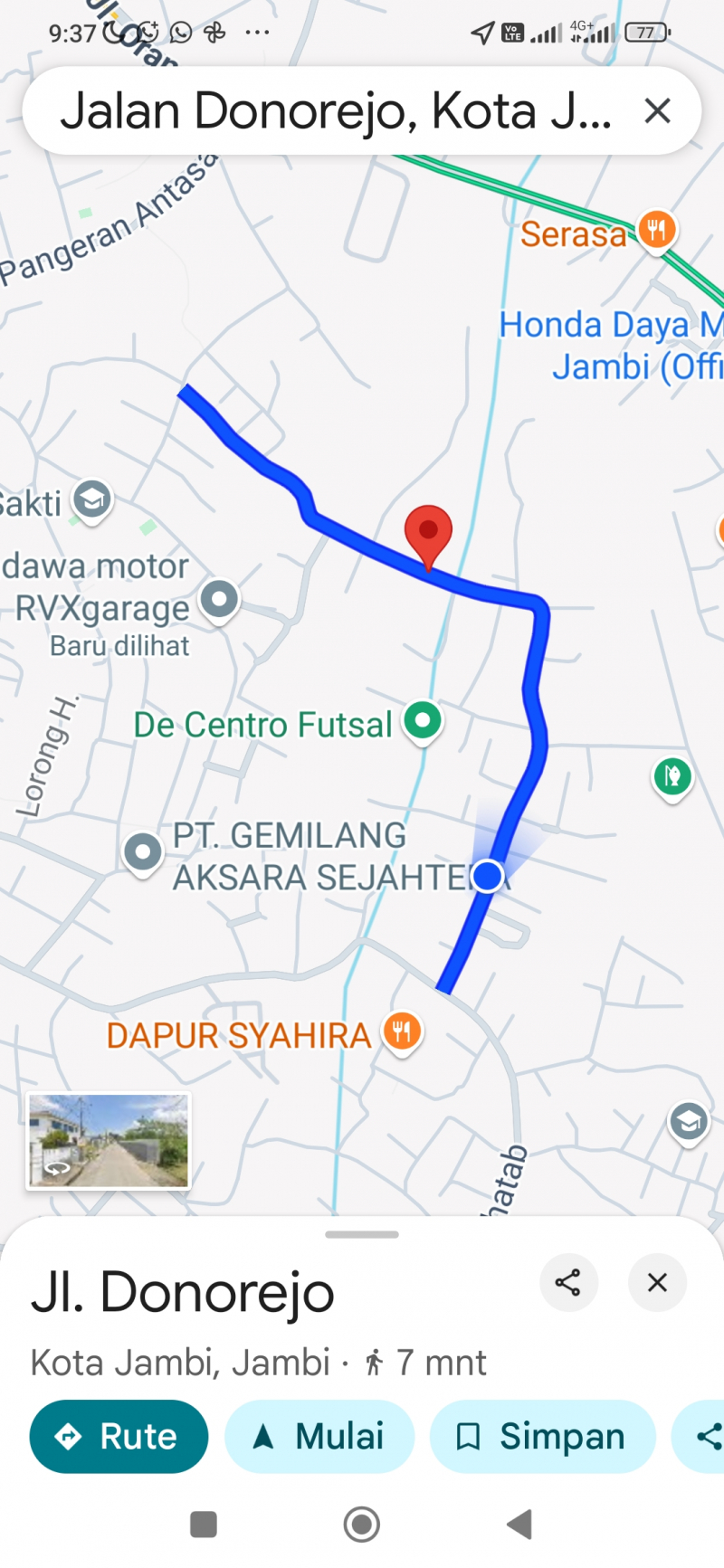Start navigation with Mulai

[x=319, y=1436]
